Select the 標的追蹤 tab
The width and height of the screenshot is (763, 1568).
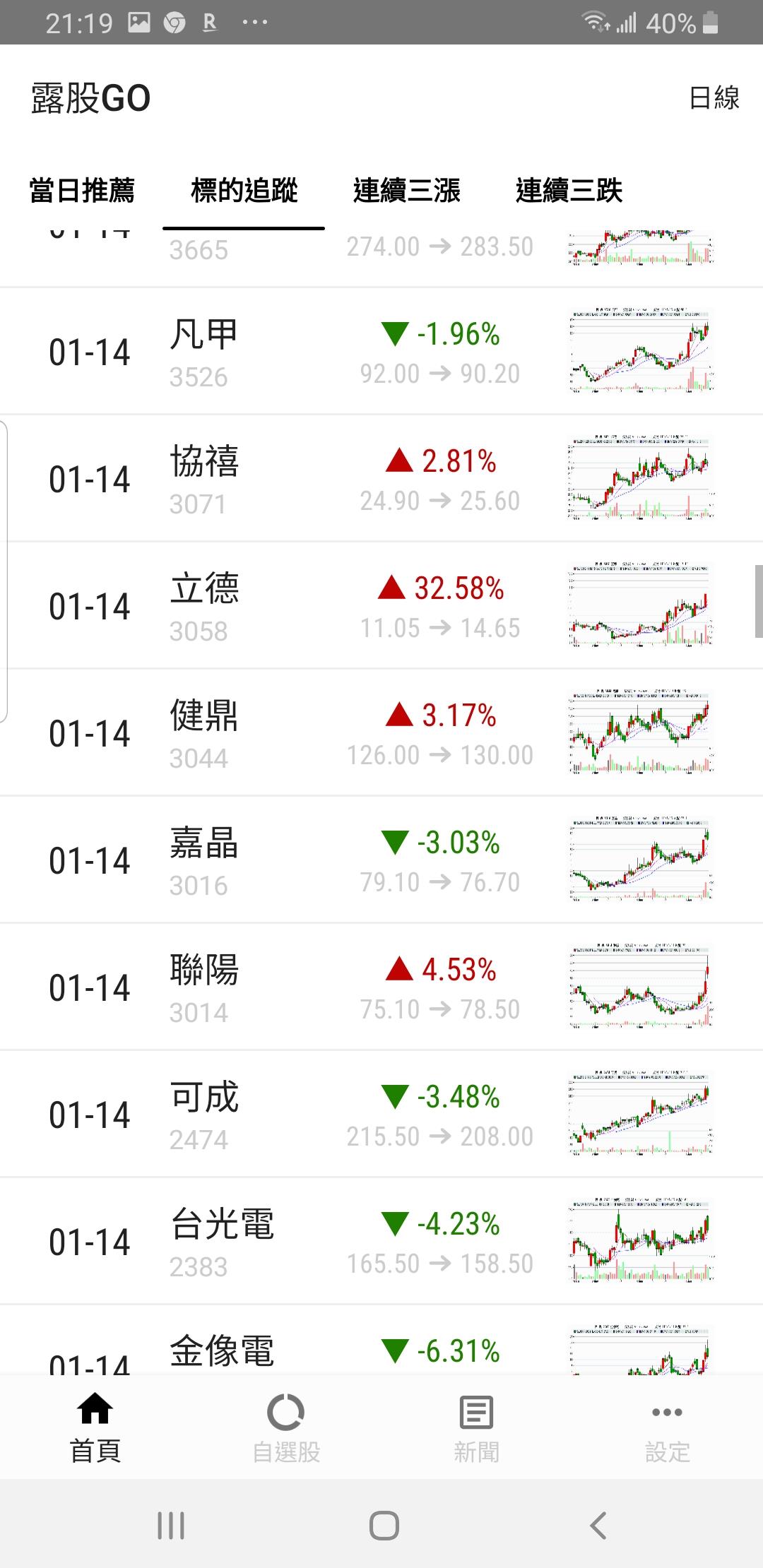point(244,191)
